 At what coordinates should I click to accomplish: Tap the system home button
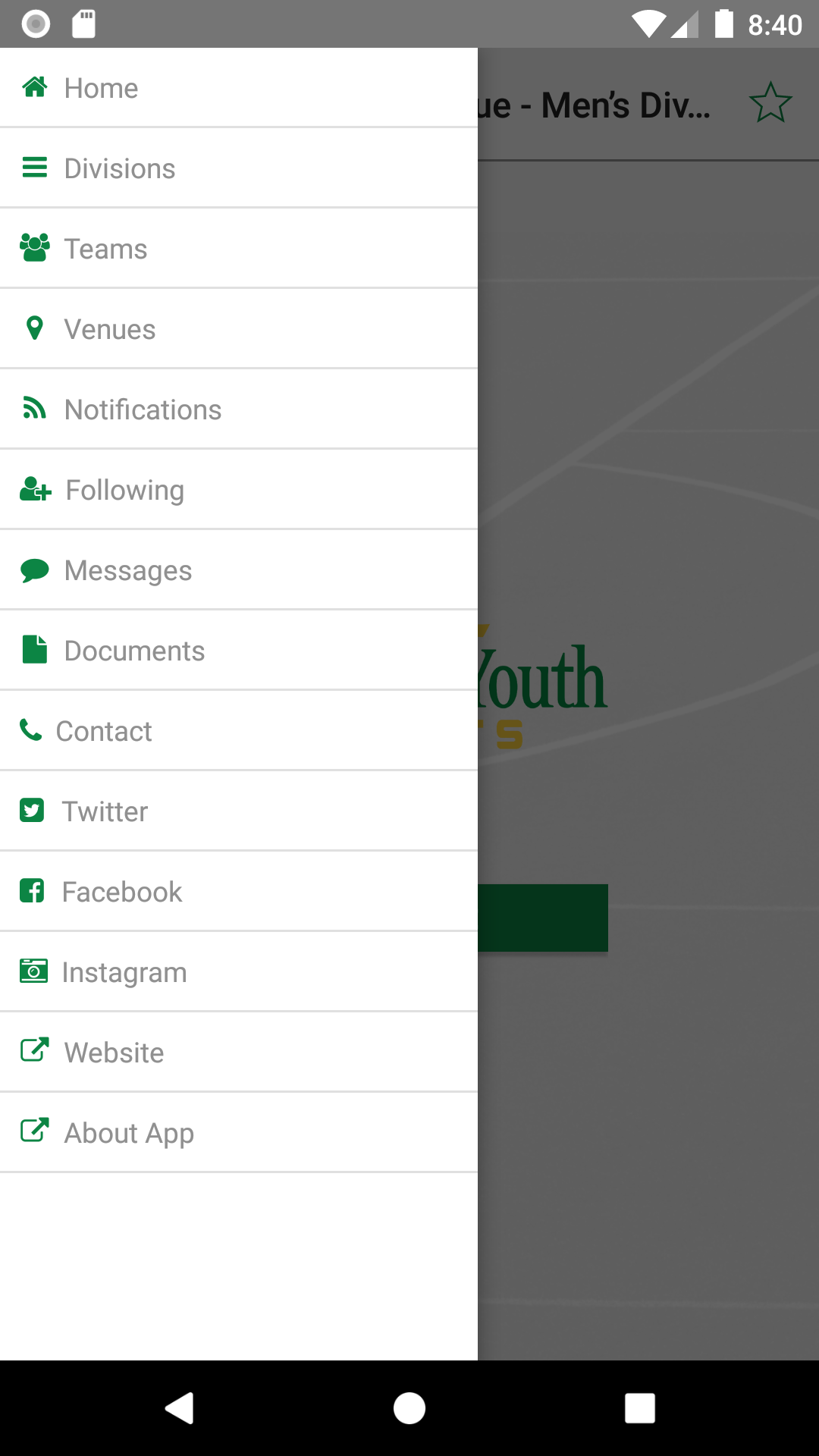tap(409, 1408)
